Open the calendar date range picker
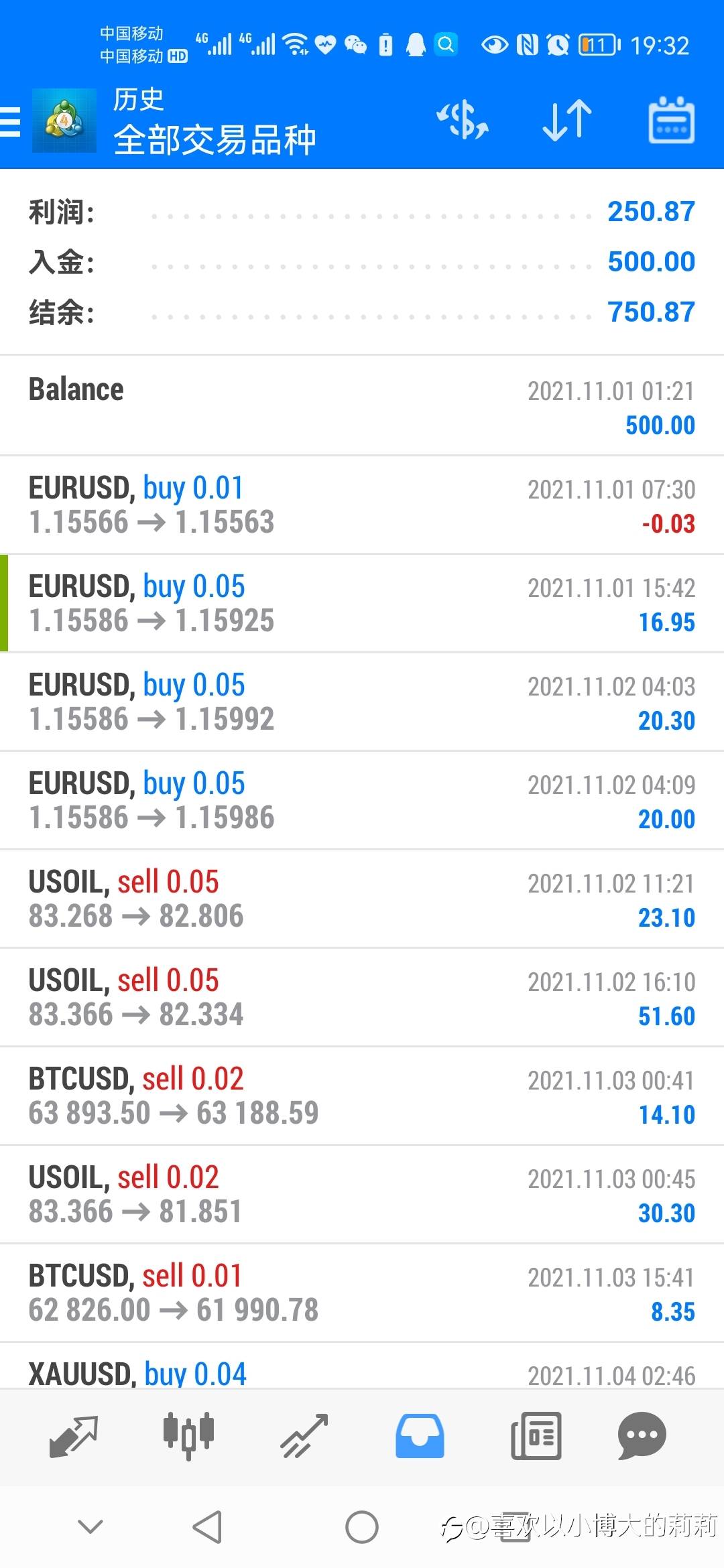Screen dimensions: 724x1568 coord(671,121)
